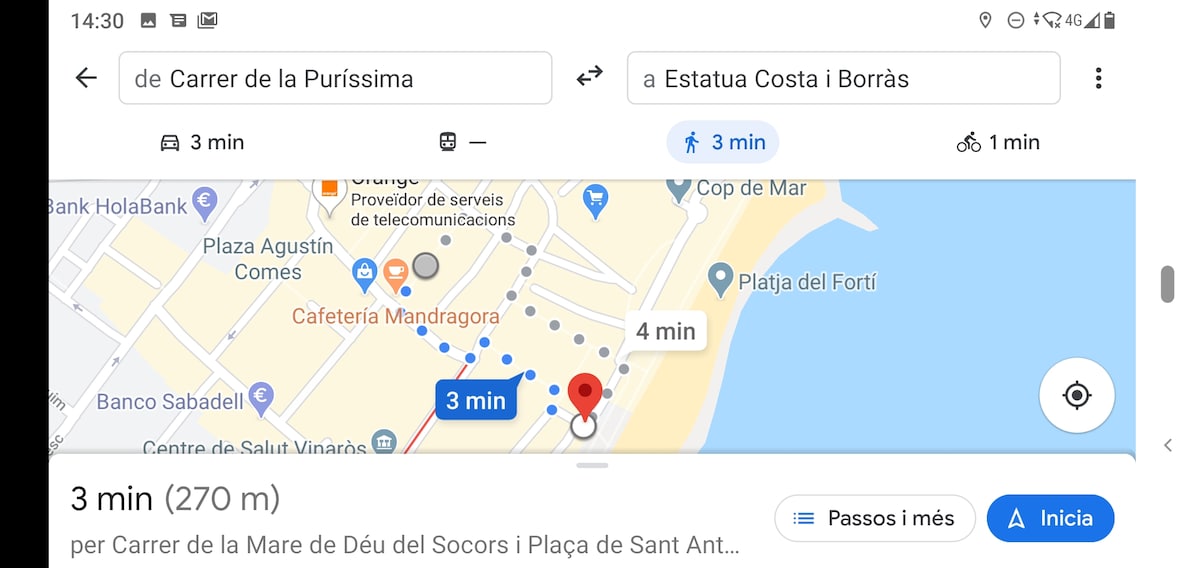
Task: Tap the Banco Sabadell map marker
Action: (261, 395)
